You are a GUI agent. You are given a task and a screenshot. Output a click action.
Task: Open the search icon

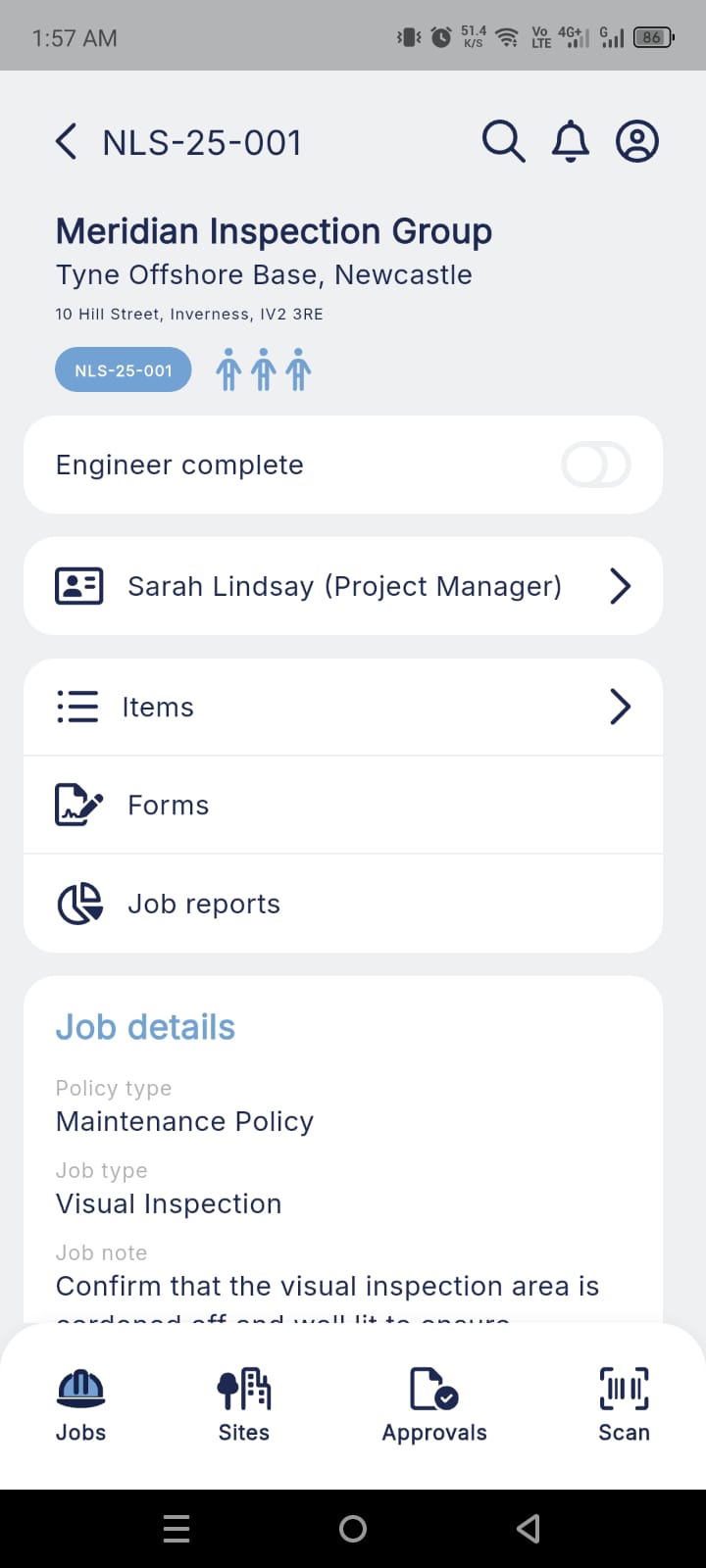(503, 142)
